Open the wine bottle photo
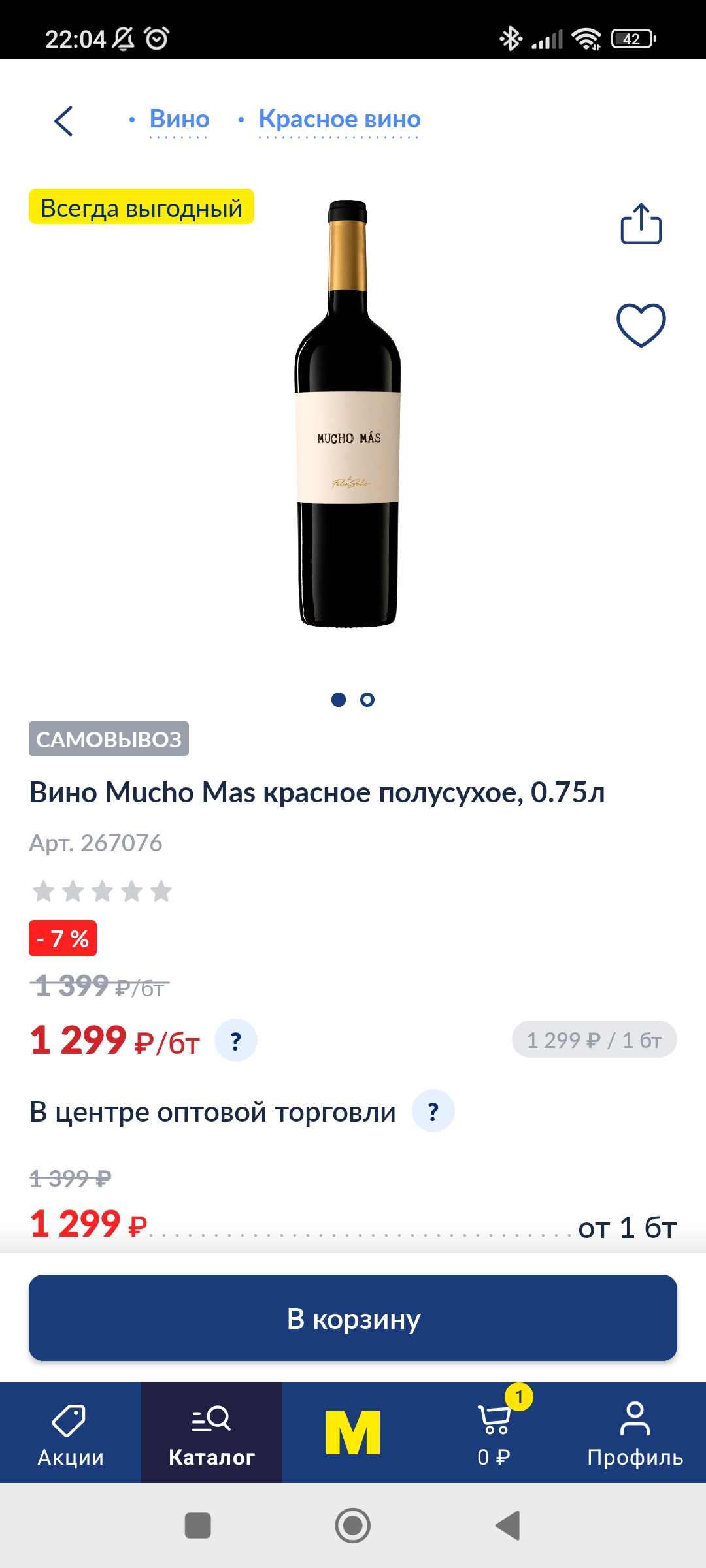Image resolution: width=706 pixels, height=1568 pixels. click(x=348, y=413)
